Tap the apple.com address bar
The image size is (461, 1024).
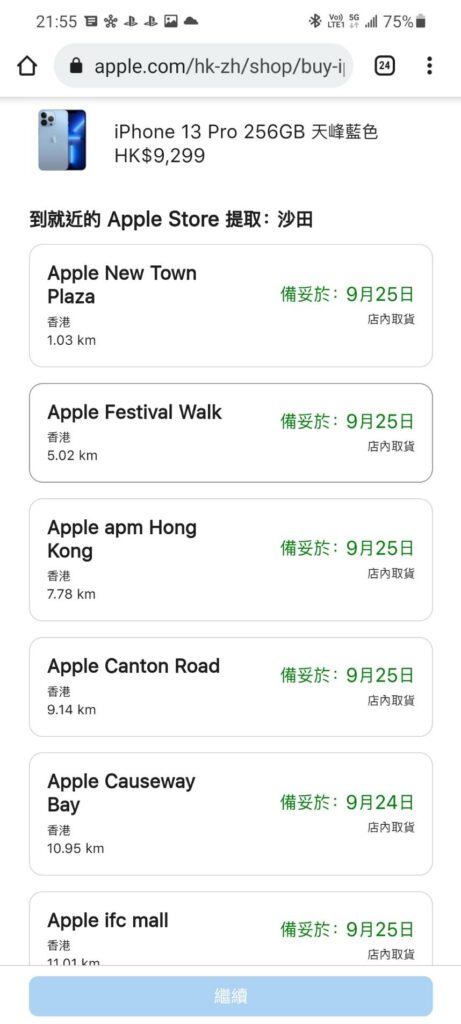coord(204,65)
